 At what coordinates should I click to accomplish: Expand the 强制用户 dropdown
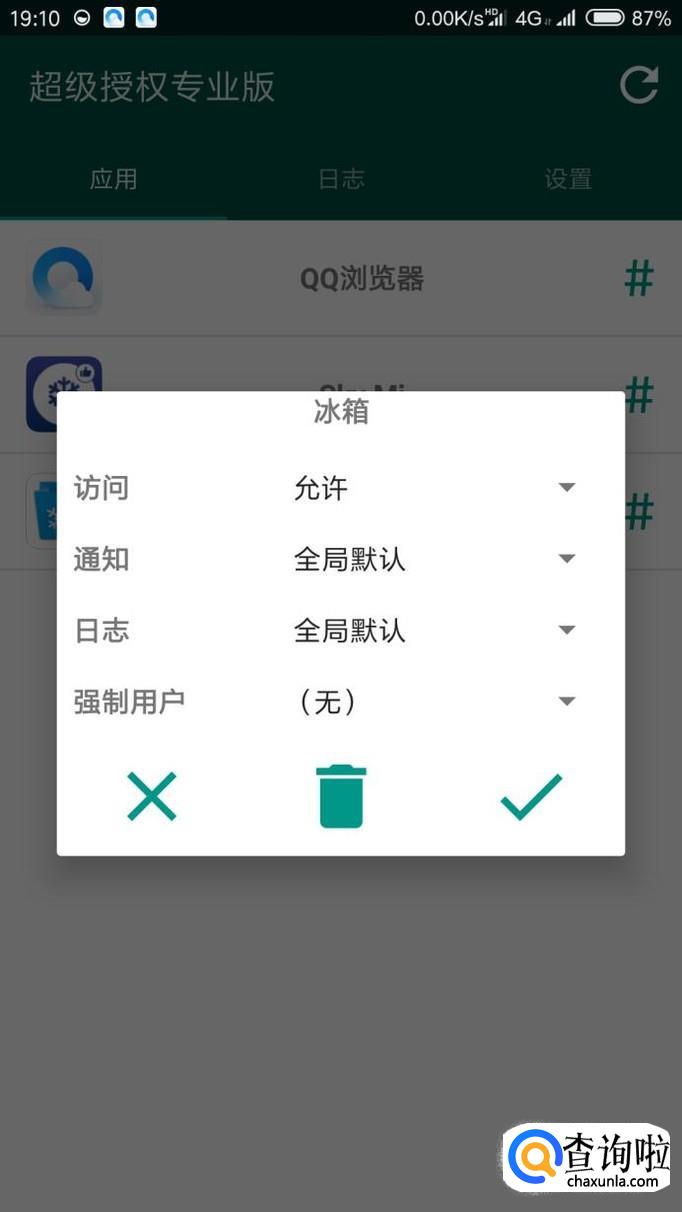(436, 702)
